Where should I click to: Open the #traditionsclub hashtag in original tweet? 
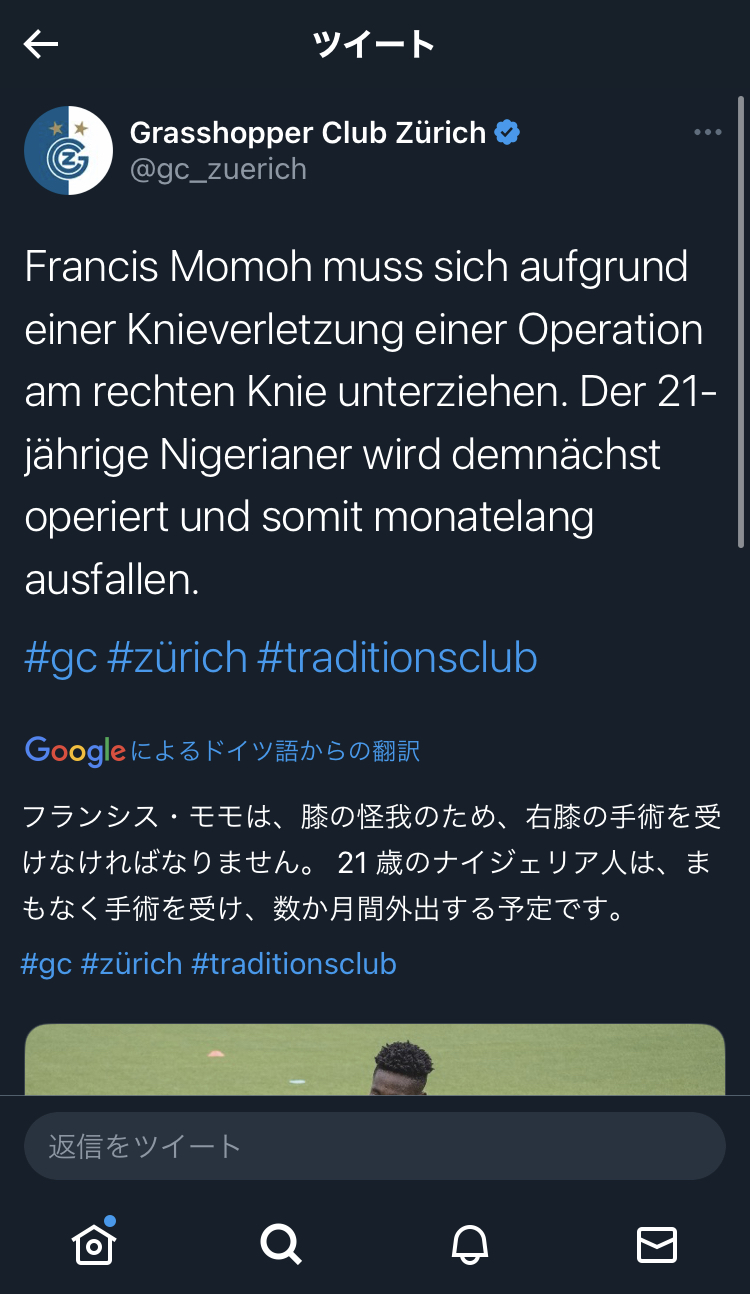397,657
